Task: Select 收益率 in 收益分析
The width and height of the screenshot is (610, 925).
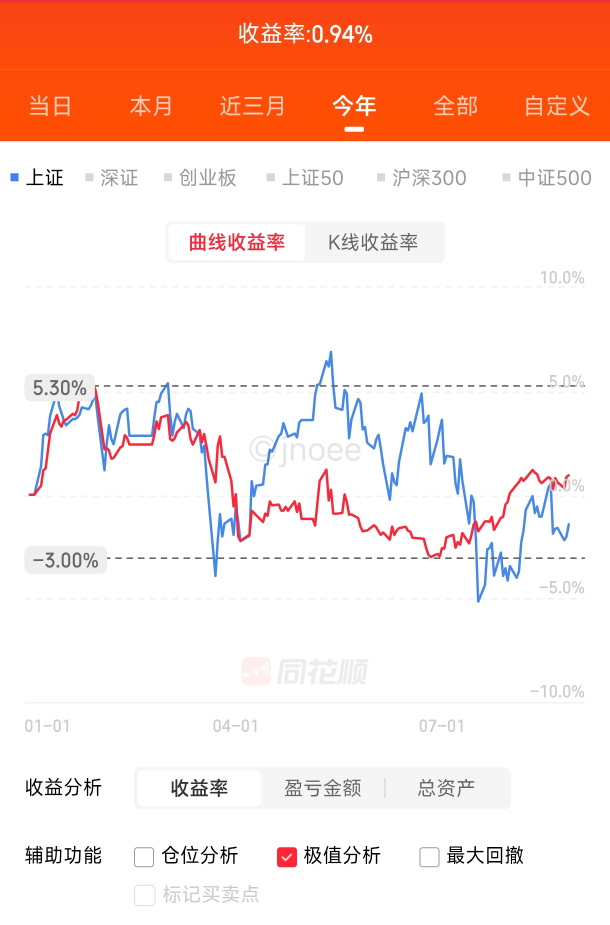Action: (x=199, y=788)
